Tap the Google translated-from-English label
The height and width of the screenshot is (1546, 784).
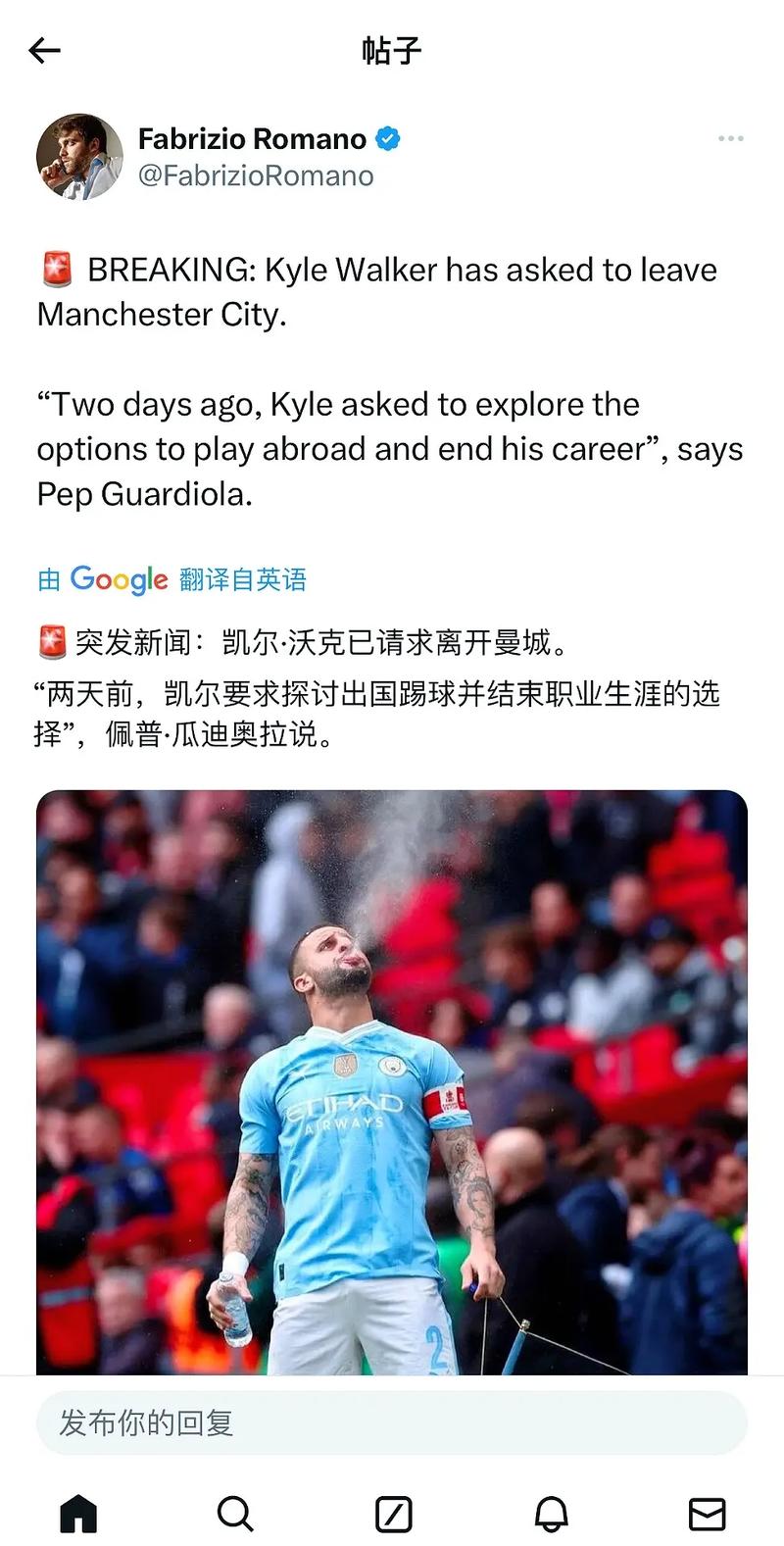[172, 579]
